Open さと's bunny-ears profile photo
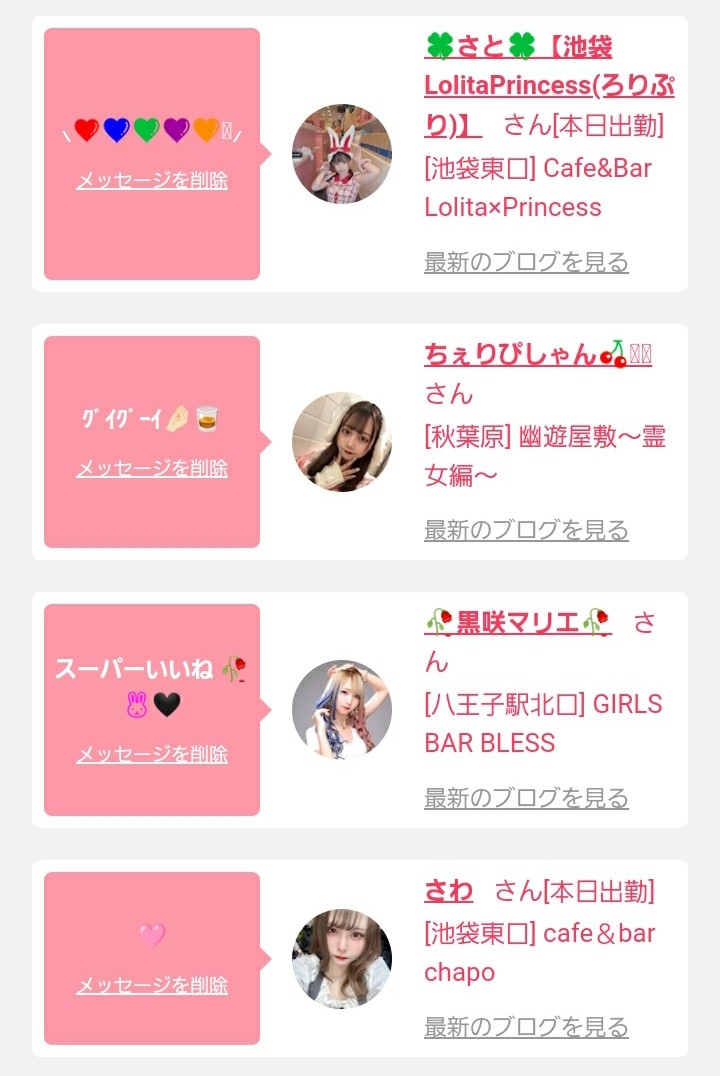Screen dimensions: 720x1076 [x=342, y=154]
